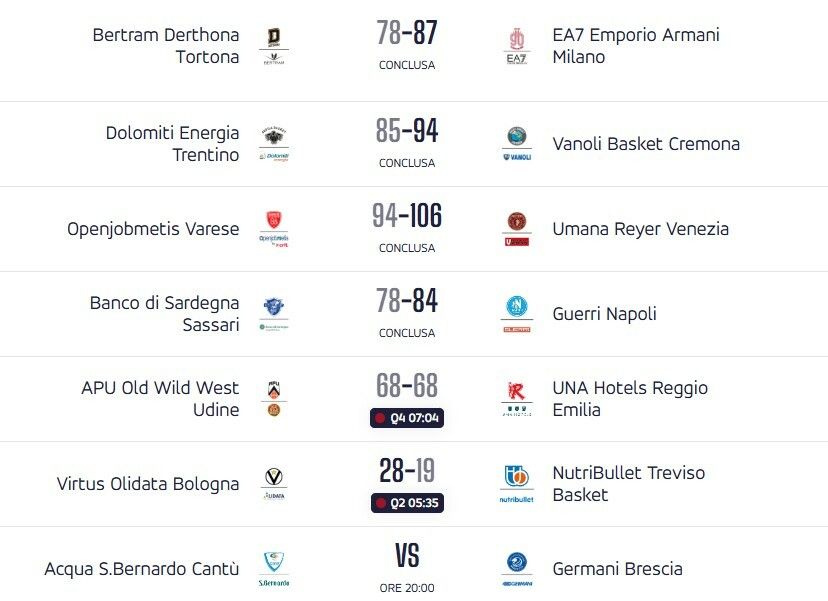The image size is (828, 601).
Task: Open the Tortona vs Milano match
Action: 407,45
